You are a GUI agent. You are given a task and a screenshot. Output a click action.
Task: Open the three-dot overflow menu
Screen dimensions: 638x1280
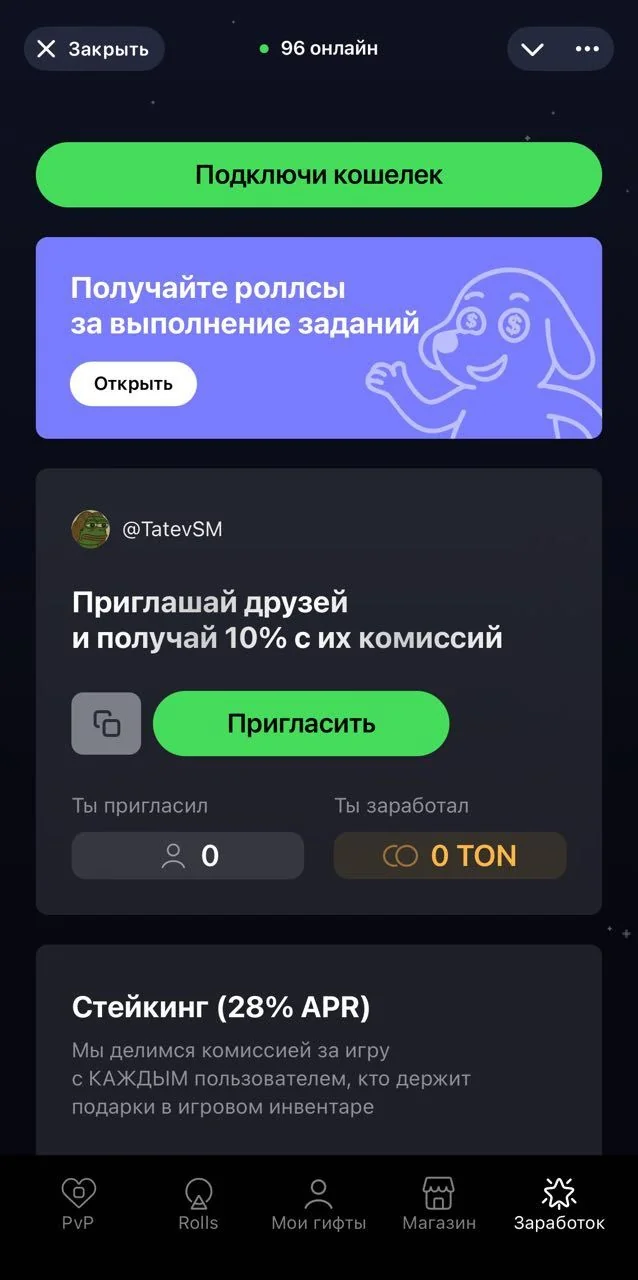587,49
